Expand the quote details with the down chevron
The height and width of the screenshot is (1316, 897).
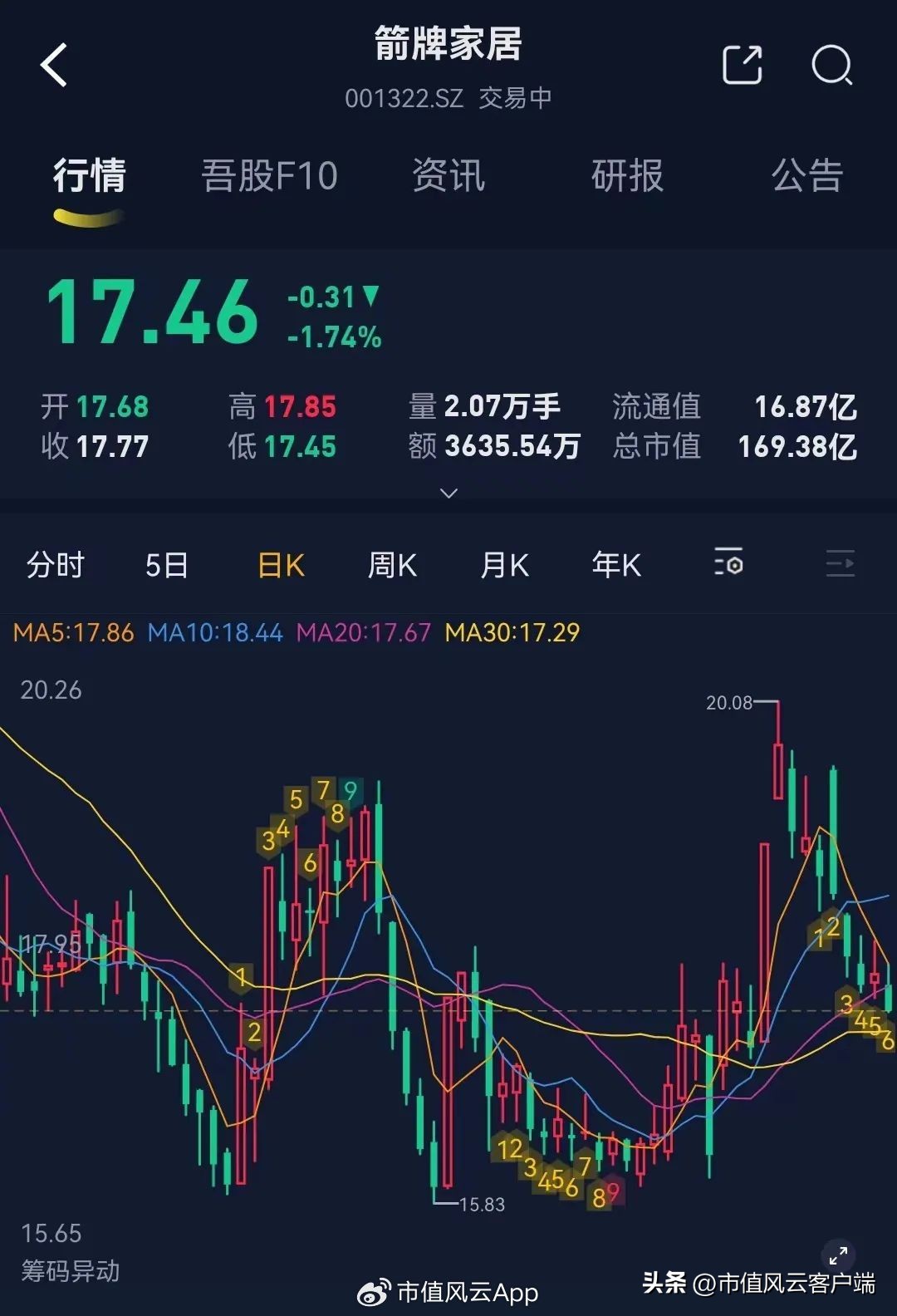point(447,490)
